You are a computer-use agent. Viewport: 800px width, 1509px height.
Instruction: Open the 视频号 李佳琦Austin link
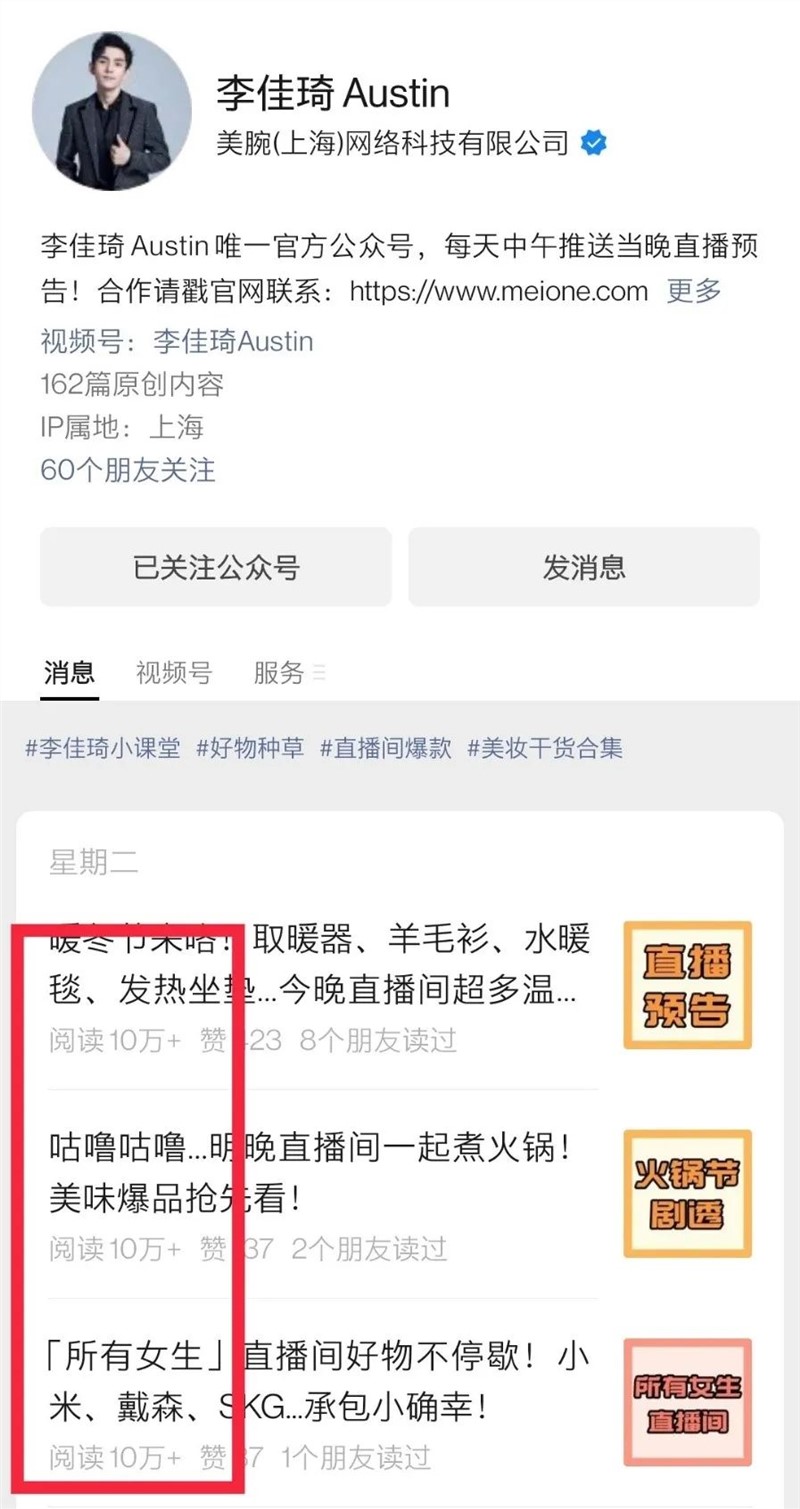coord(232,341)
